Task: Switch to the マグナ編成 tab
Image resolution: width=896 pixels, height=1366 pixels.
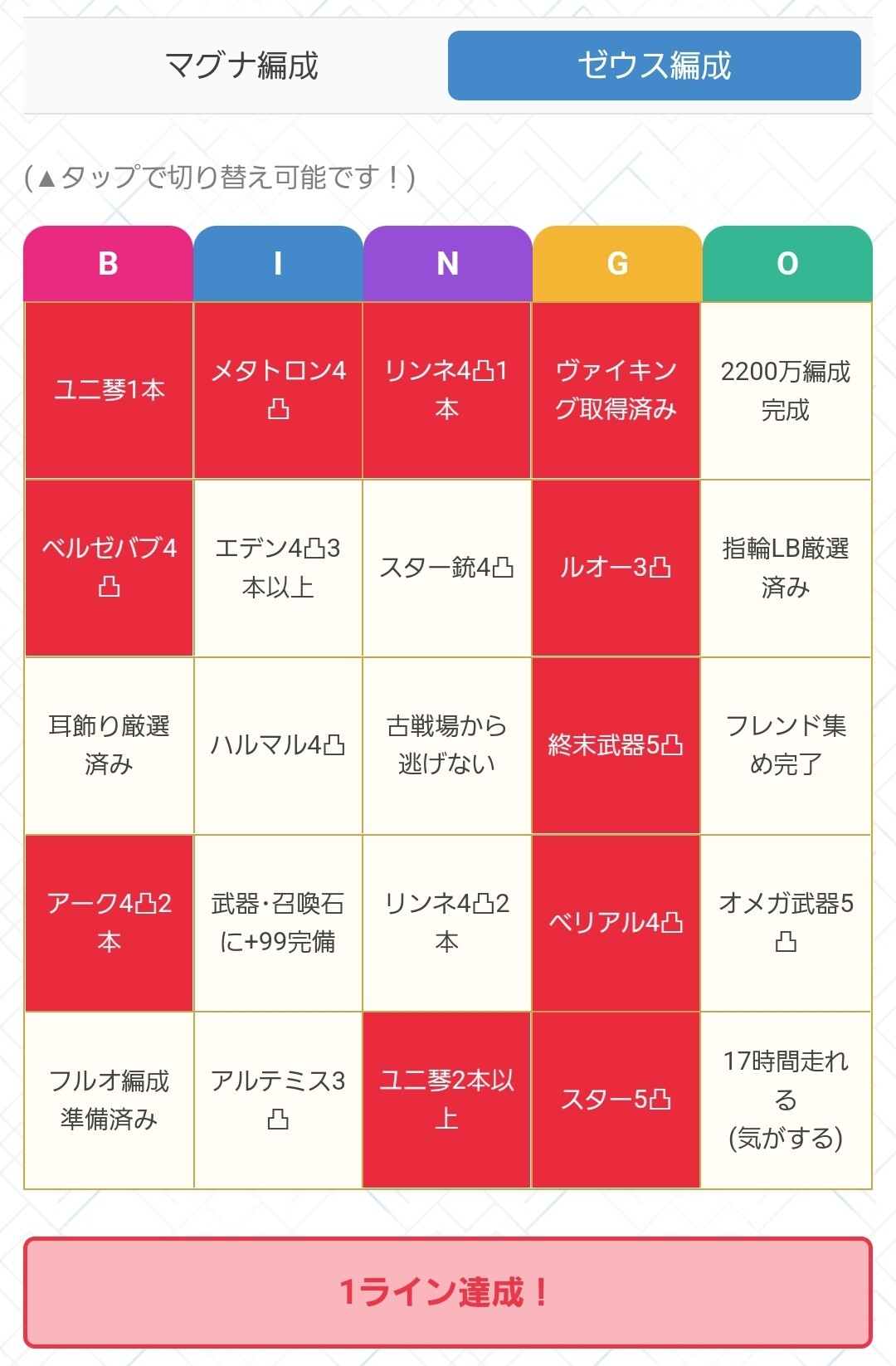Action: (241, 66)
